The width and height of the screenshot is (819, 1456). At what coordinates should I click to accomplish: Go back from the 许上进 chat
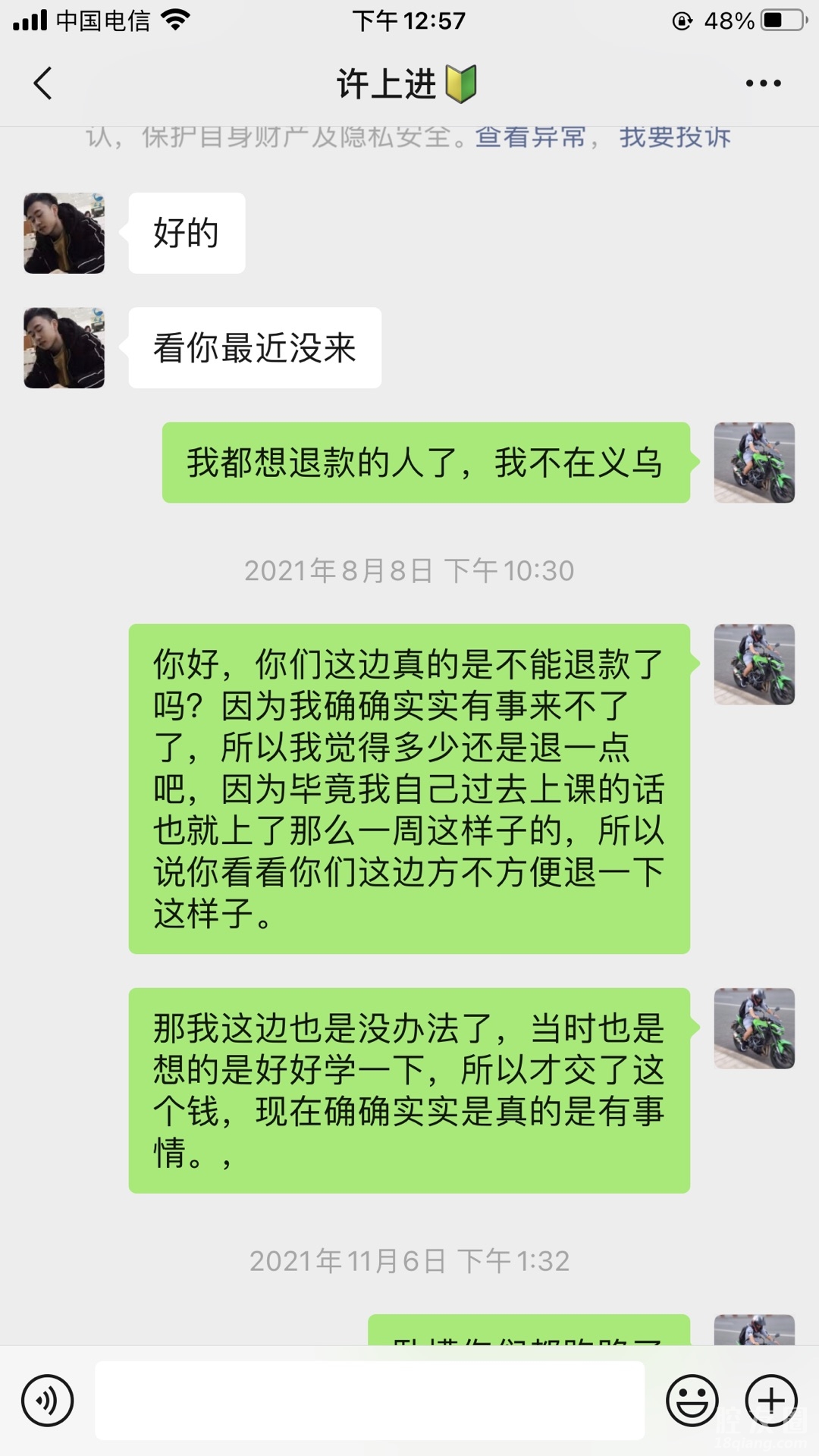tap(43, 83)
